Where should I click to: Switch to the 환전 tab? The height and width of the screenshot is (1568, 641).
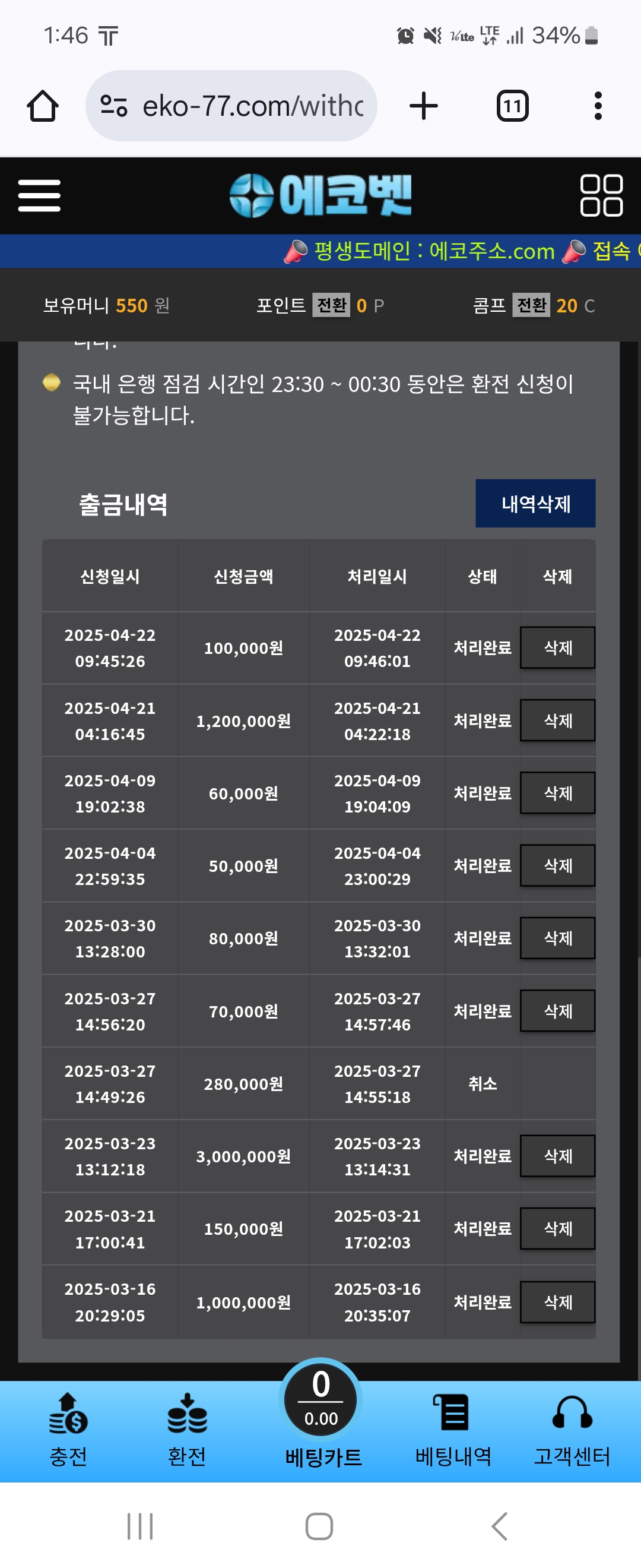coord(187,1430)
